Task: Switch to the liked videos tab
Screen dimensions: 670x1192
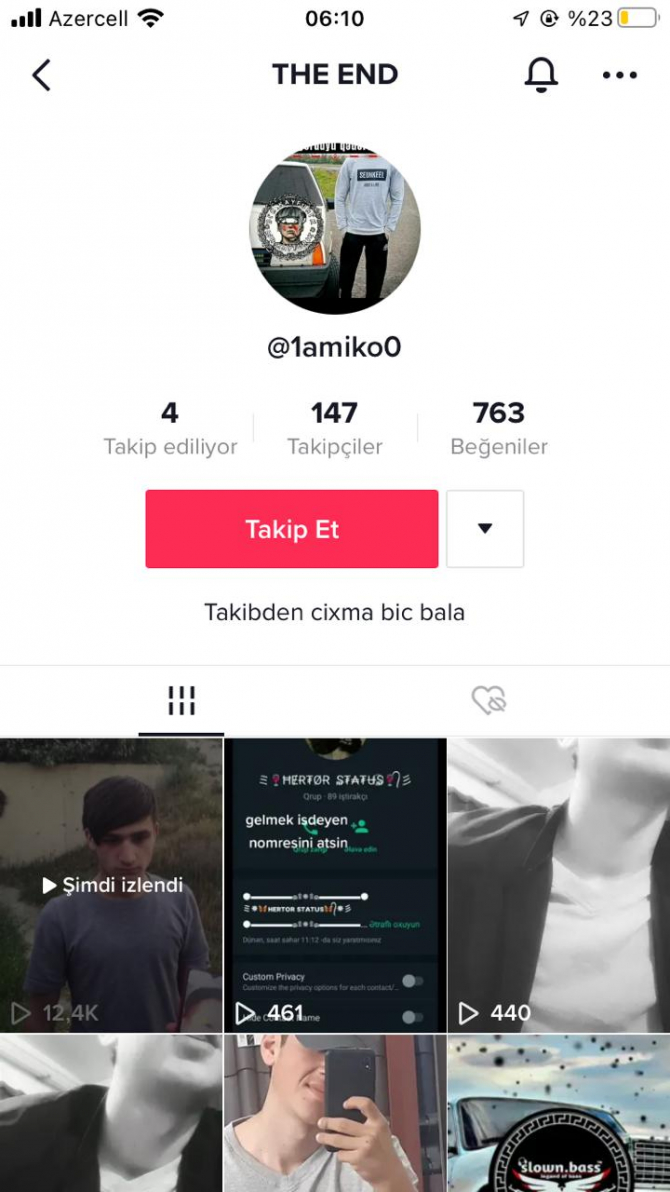Action: [x=489, y=701]
